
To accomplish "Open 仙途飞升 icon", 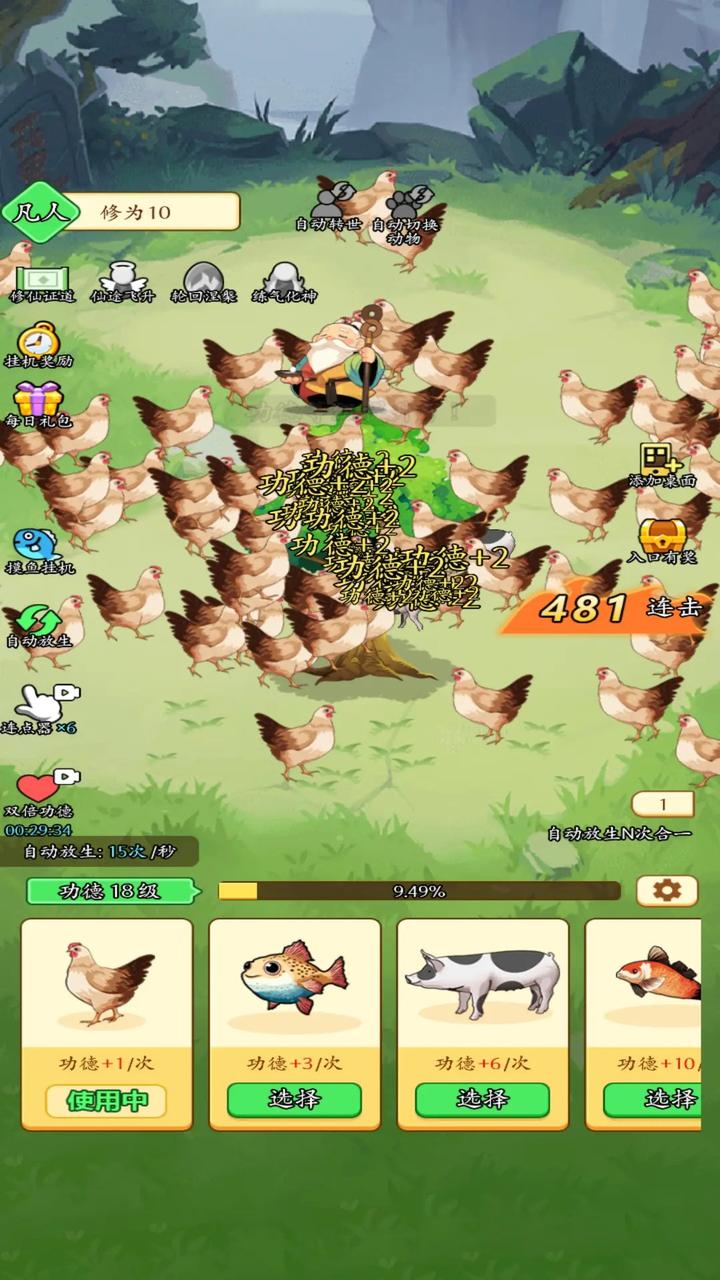I will point(122,279).
